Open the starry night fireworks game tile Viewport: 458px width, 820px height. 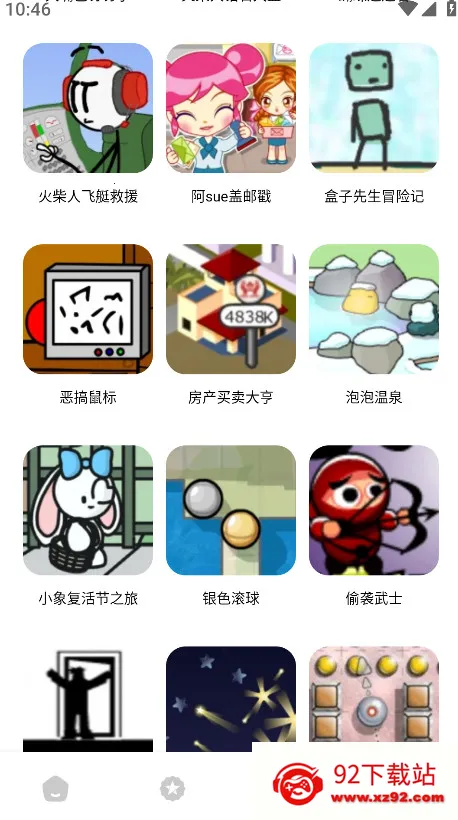[x=231, y=699]
